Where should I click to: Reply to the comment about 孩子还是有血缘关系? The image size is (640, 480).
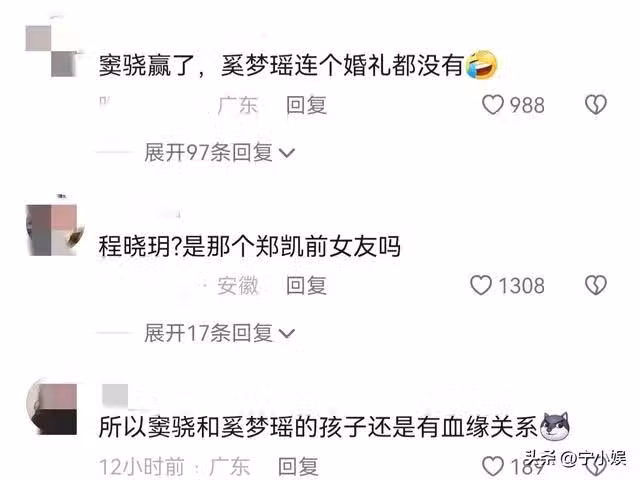[x=298, y=465]
